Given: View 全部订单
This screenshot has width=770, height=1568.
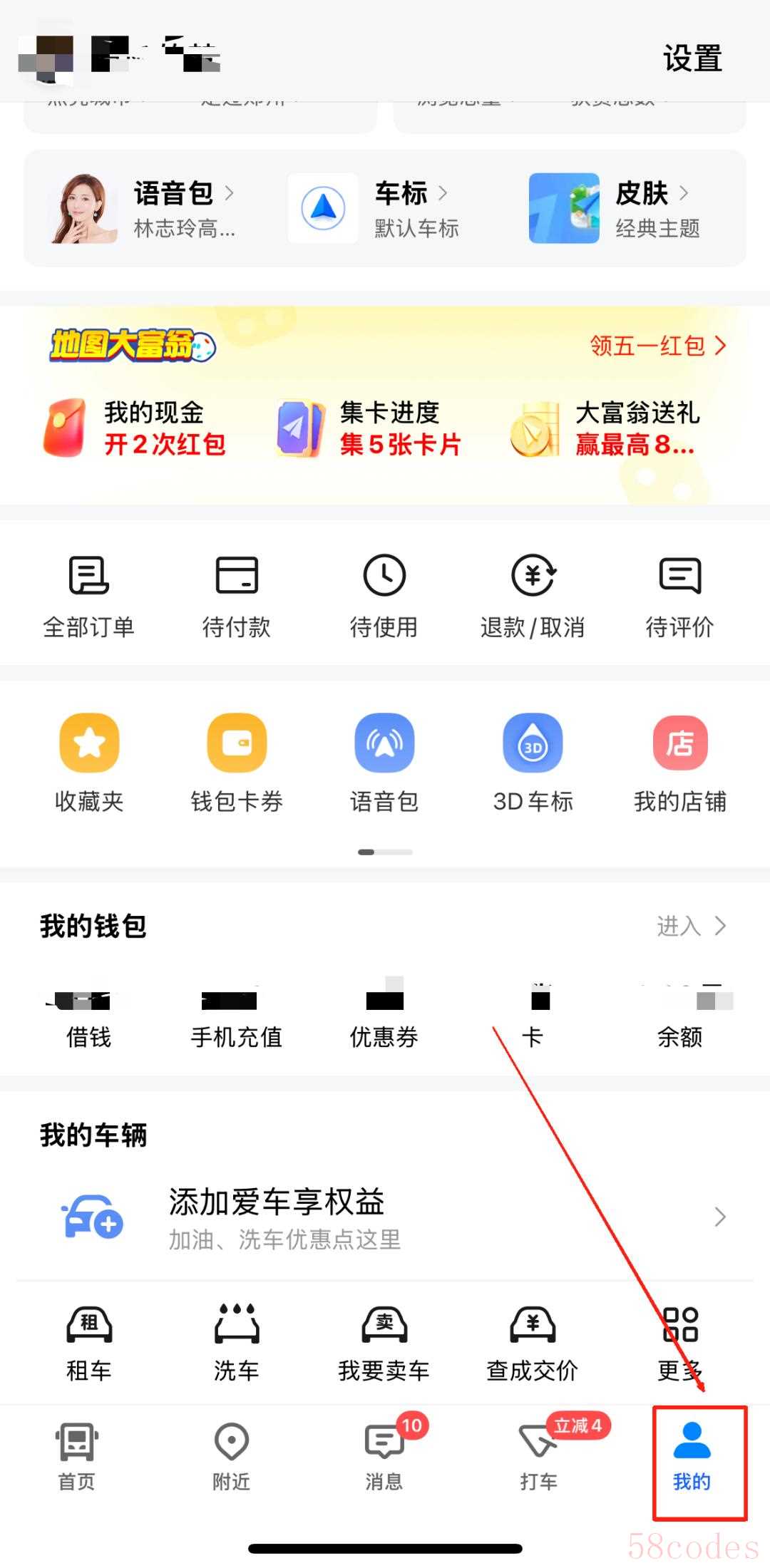Looking at the screenshot, I should [x=89, y=597].
